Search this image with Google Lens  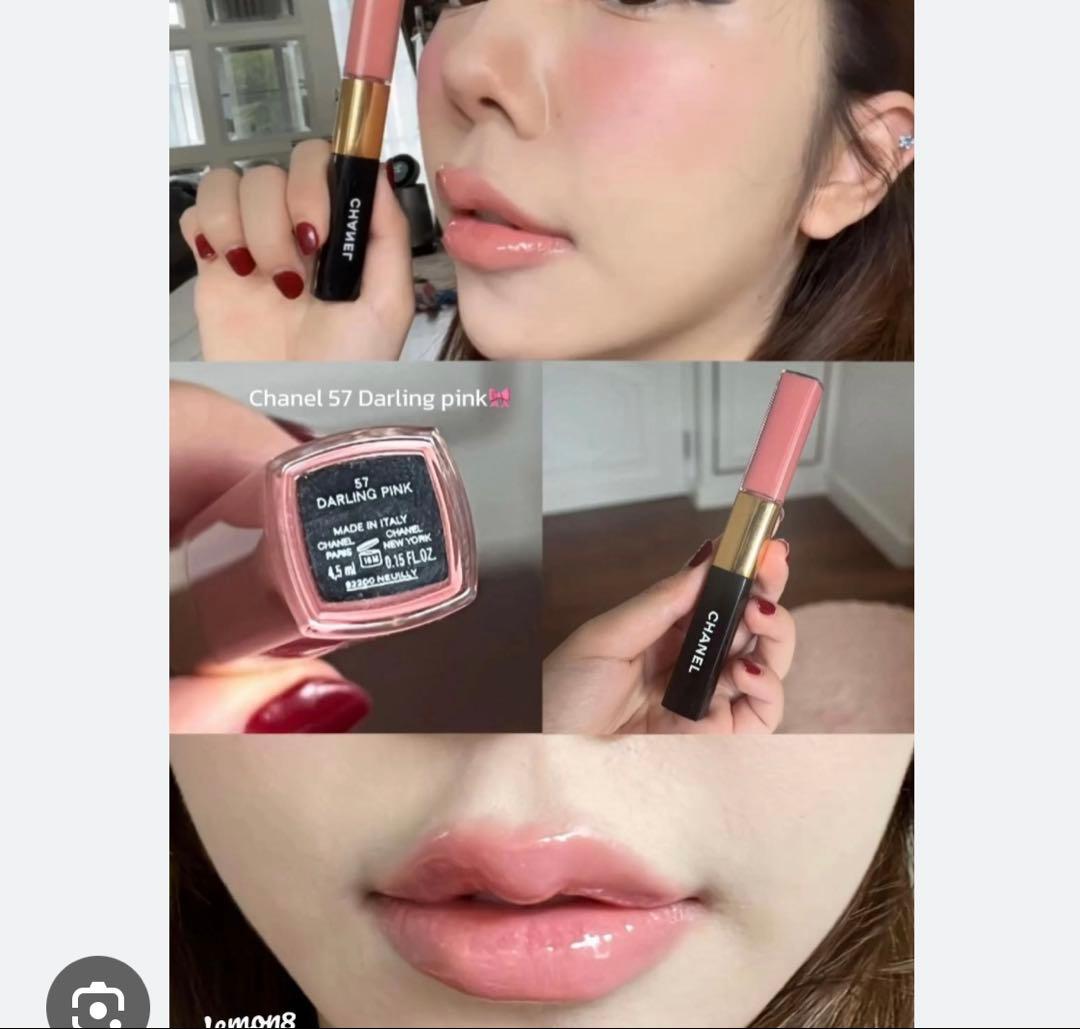click(98, 1001)
